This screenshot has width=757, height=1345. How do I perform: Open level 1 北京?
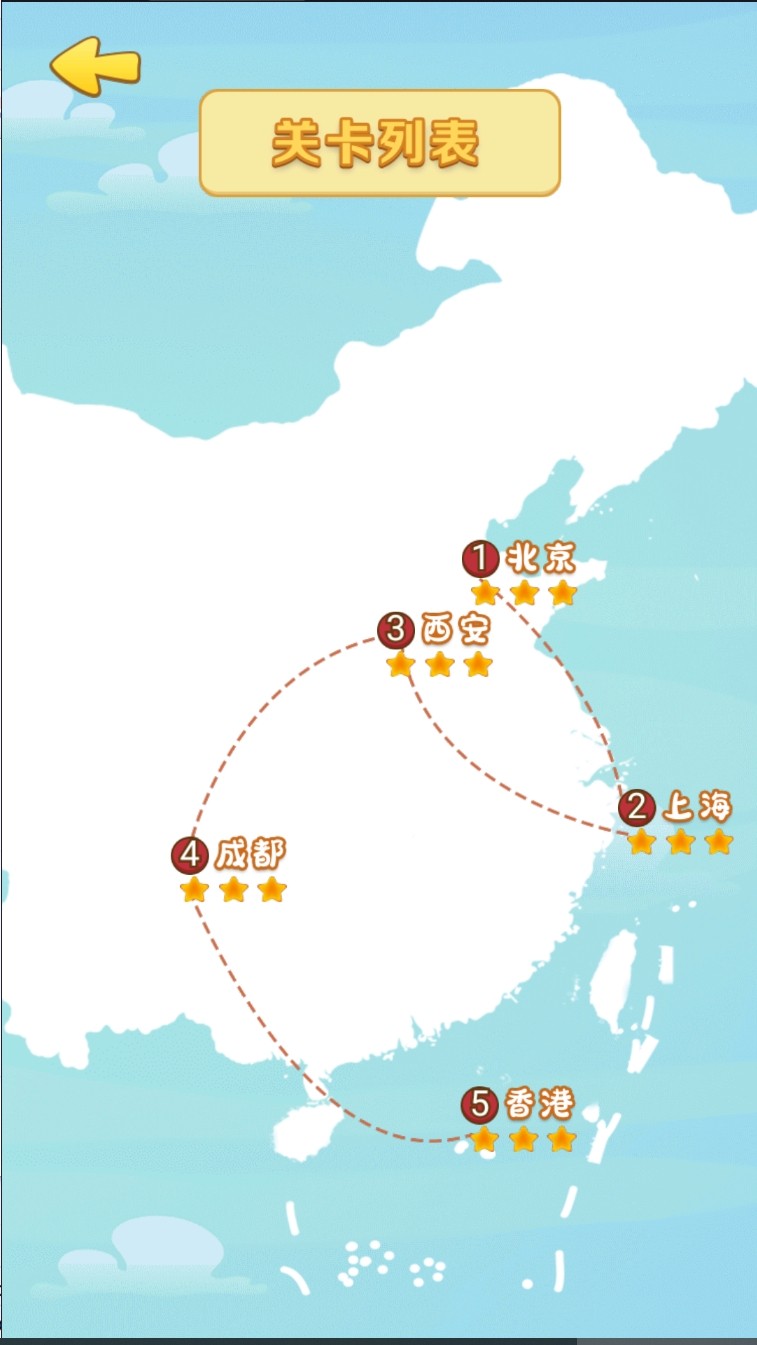[x=520, y=560]
